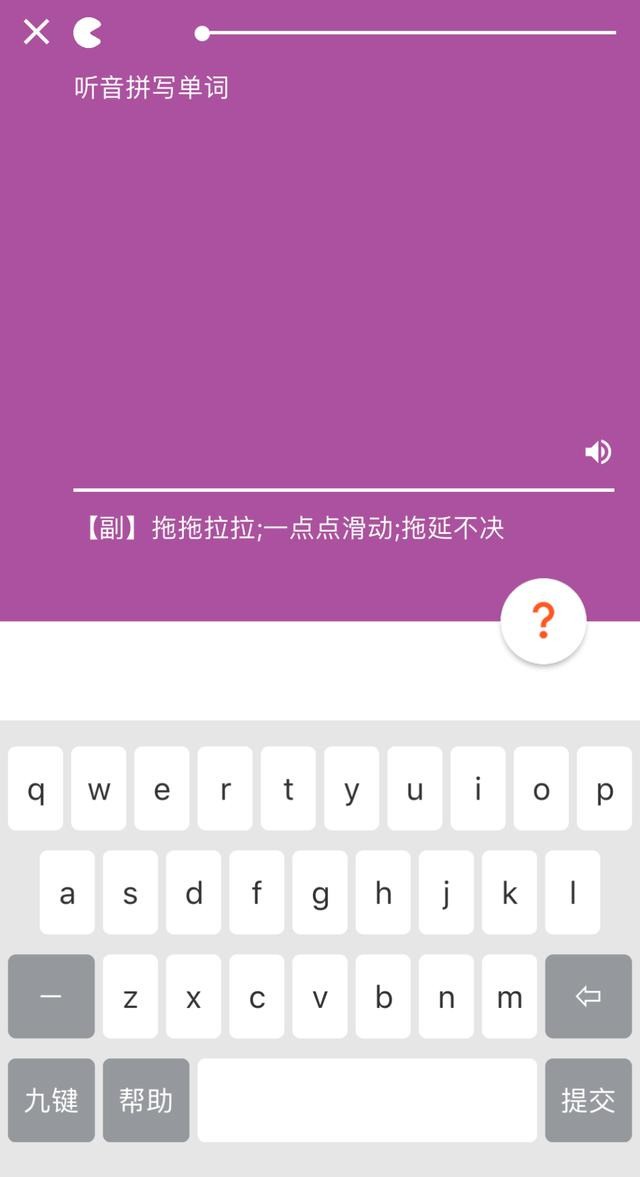This screenshot has height=1177, width=640.
Task: Insert a hyphen with the dash key
Action: pyautogui.click(x=51, y=996)
